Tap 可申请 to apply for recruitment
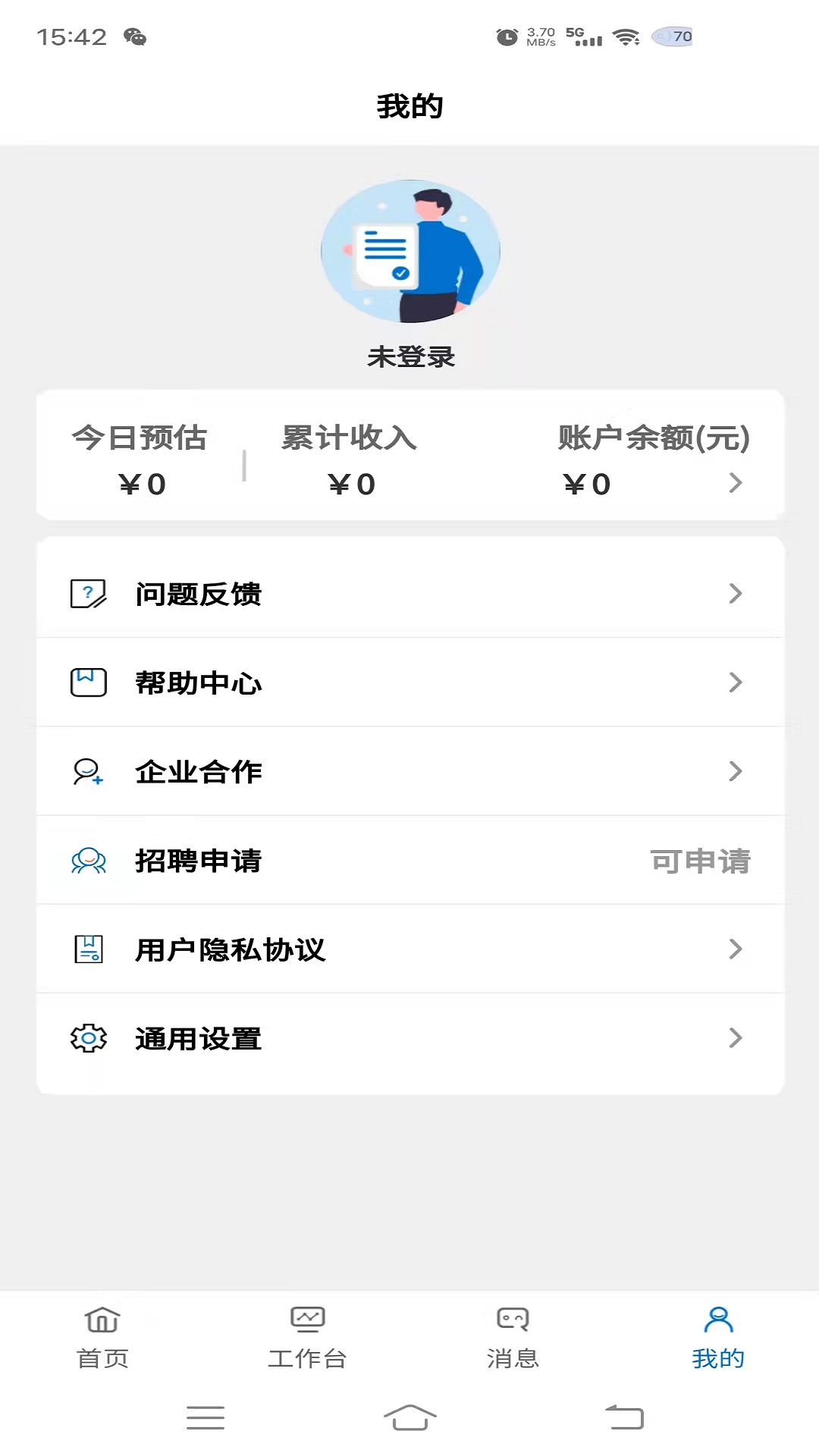 700,861
